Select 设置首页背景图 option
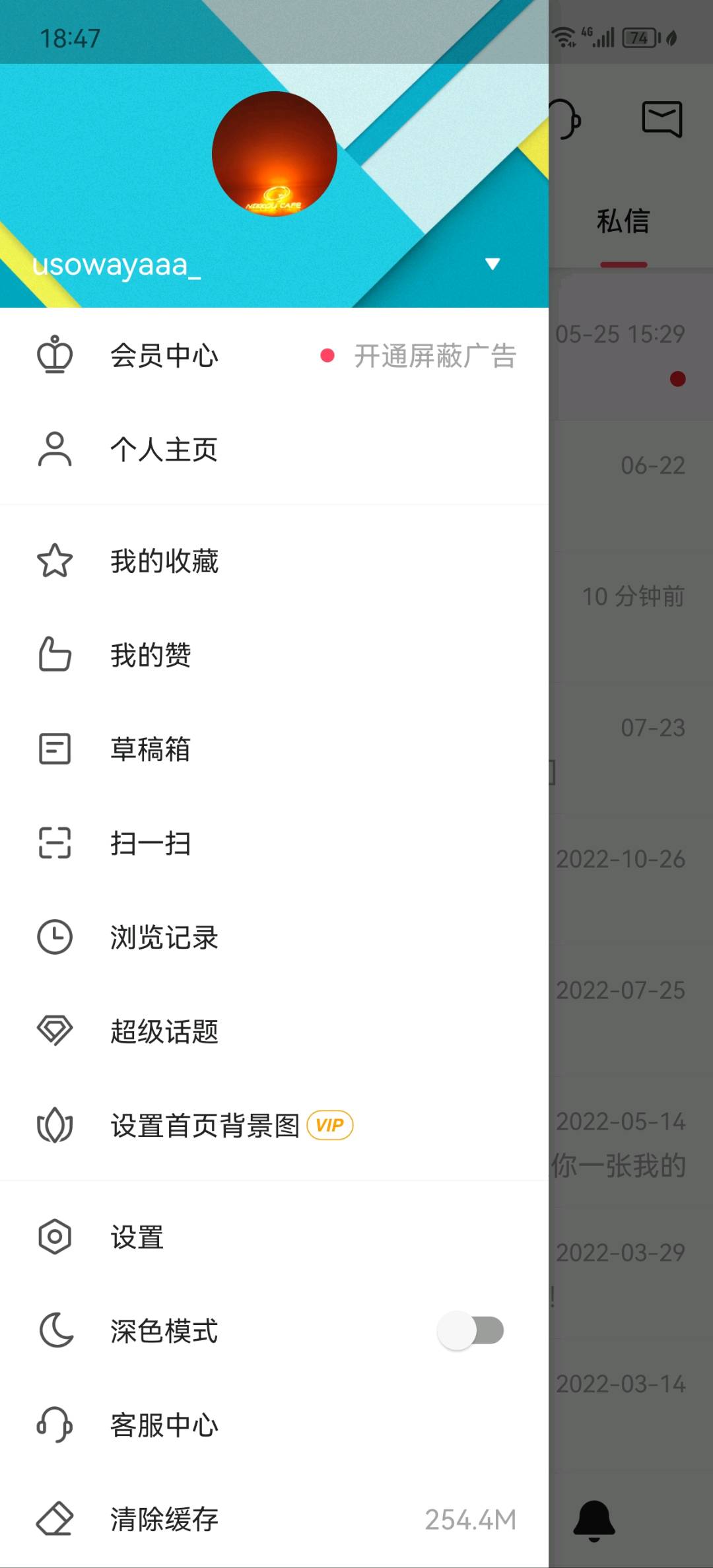The width and height of the screenshot is (713, 1568). pyautogui.click(x=205, y=1126)
